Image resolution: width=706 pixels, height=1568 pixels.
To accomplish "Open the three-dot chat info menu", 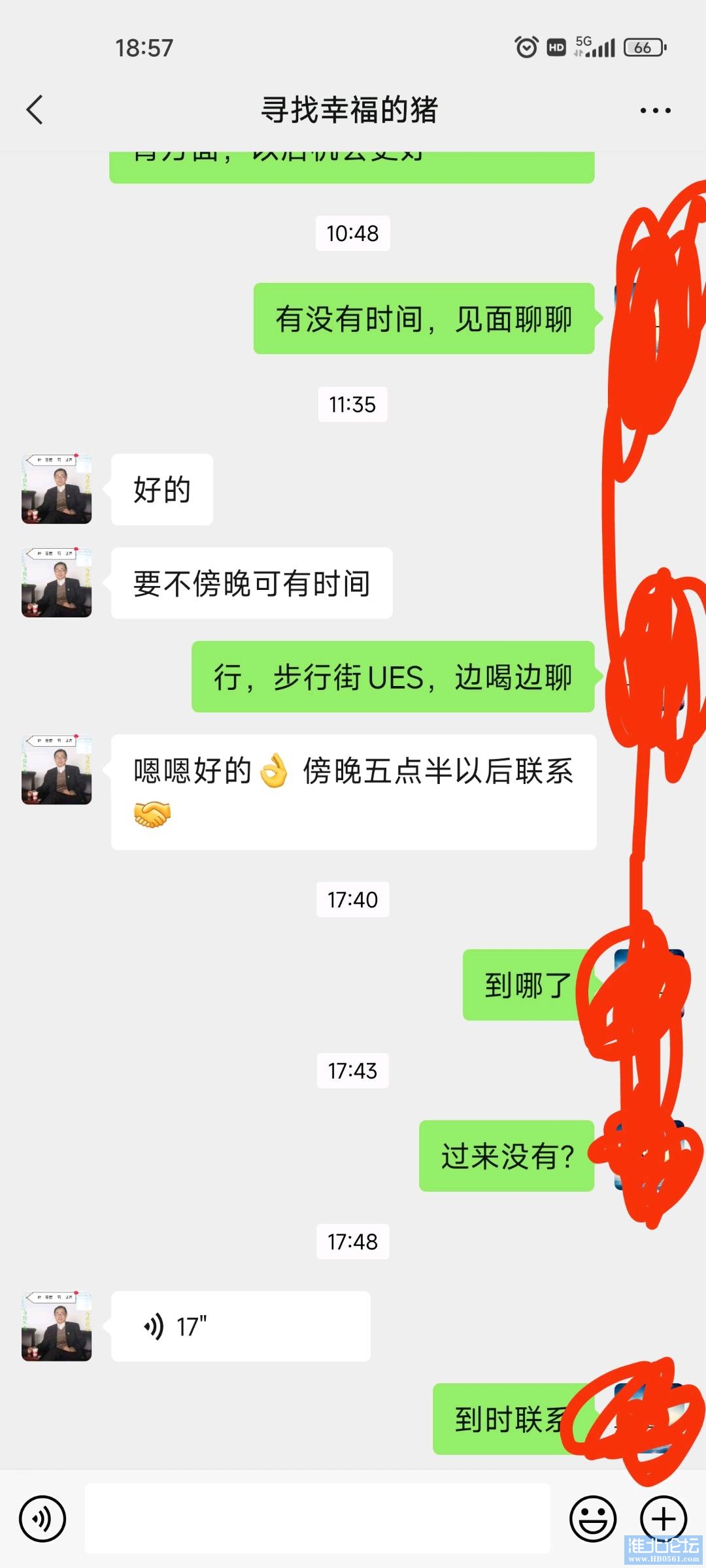I will tap(655, 110).
